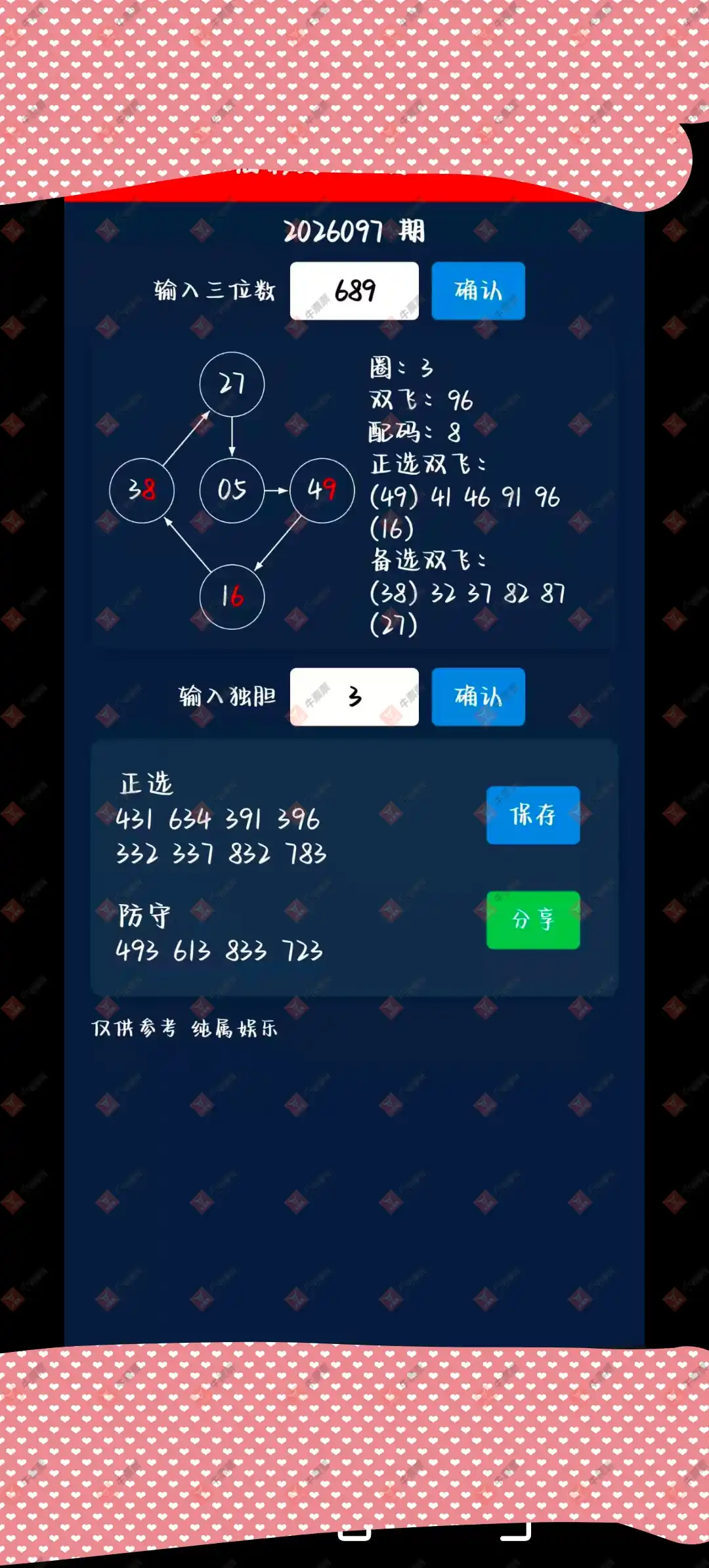Select the circle node labeled 16
The image size is (709, 1568).
click(231, 598)
